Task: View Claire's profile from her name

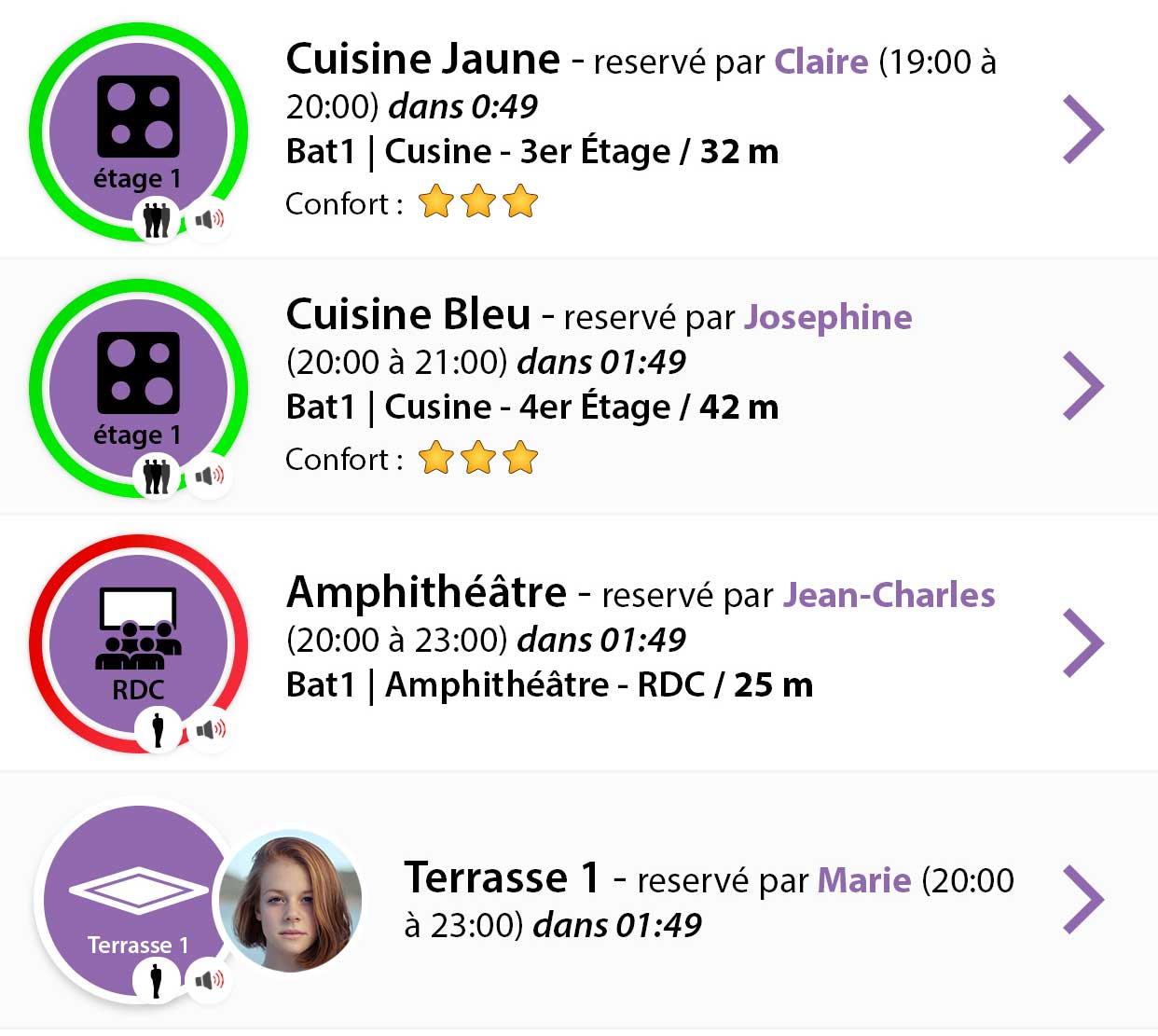Action: 821,62
